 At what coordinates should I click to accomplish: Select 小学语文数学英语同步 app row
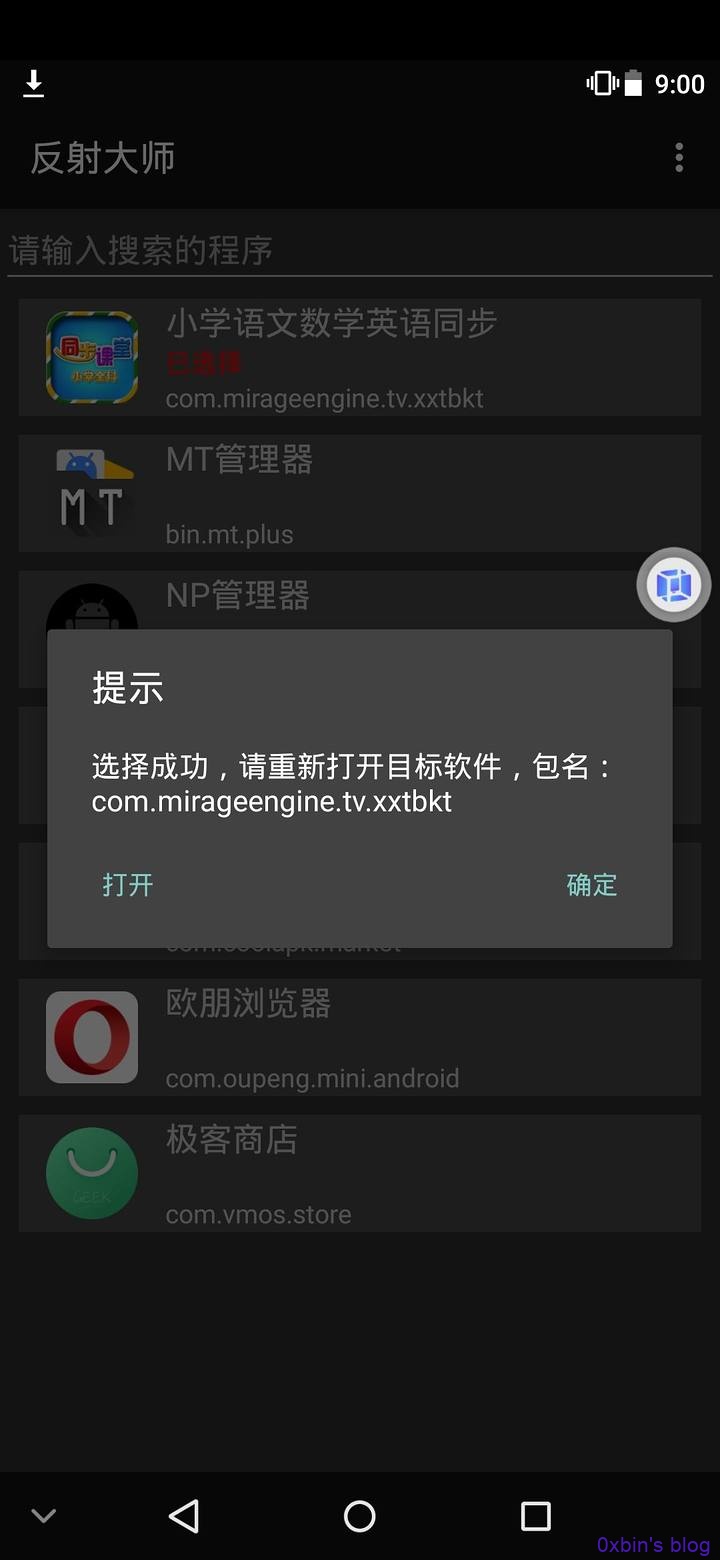(360, 358)
